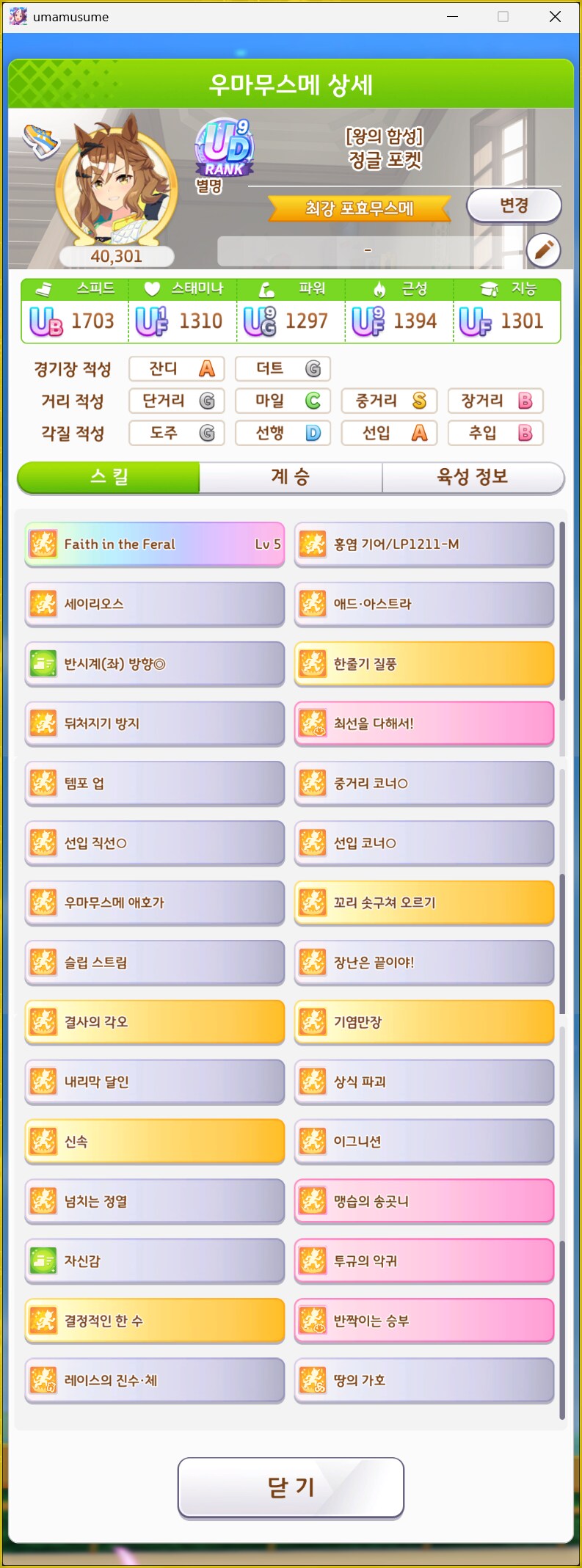Tap the 반짝이는 승부 skill

(x=424, y=1321)
